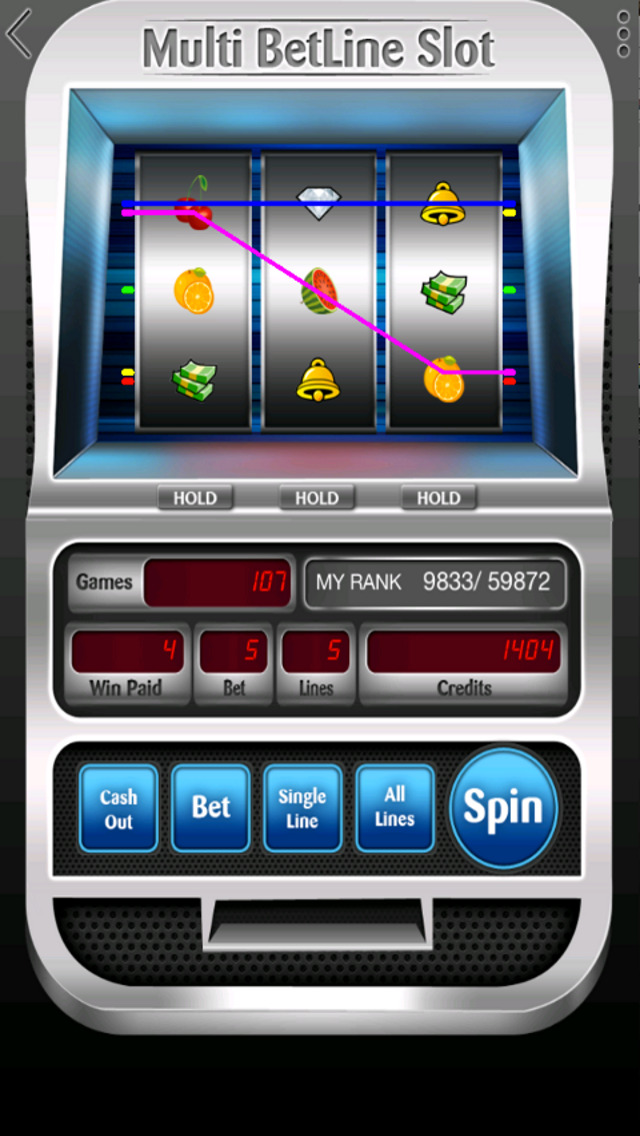Choose All Lines for betting
Screen dimensions: 640x1136
(395, 809)
